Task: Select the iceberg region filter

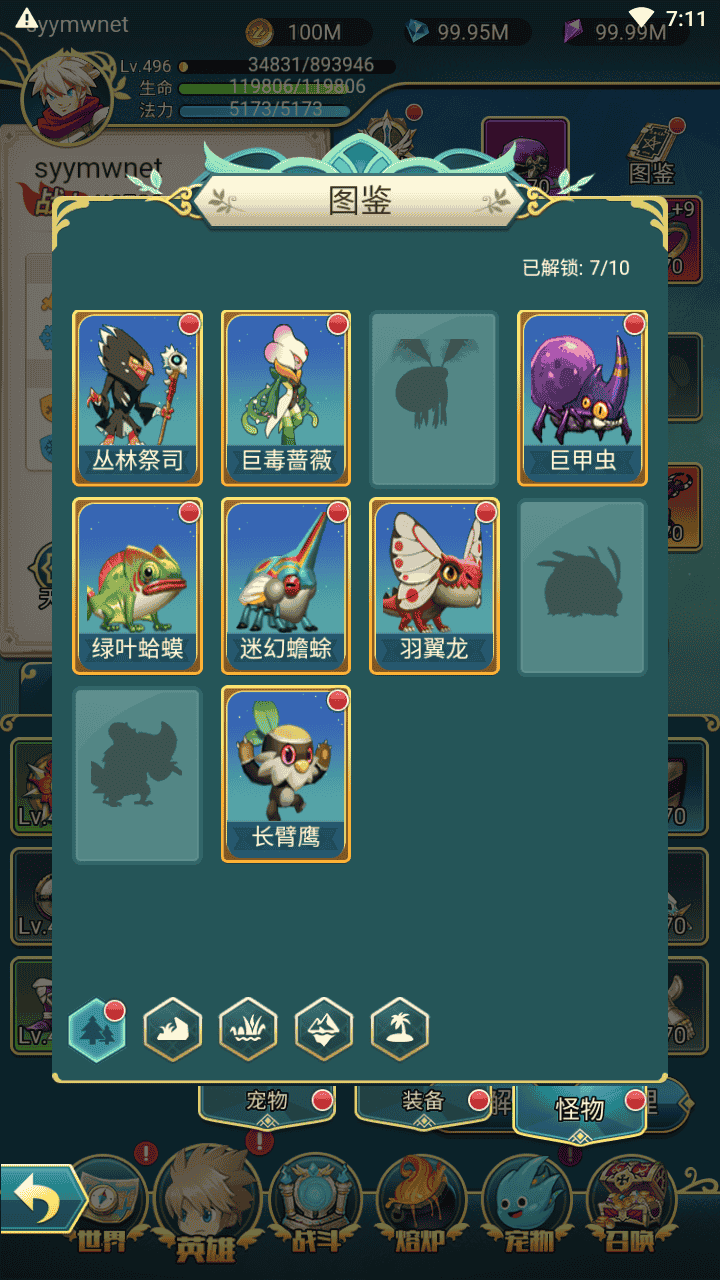Action: click(x=324, y=1029)
